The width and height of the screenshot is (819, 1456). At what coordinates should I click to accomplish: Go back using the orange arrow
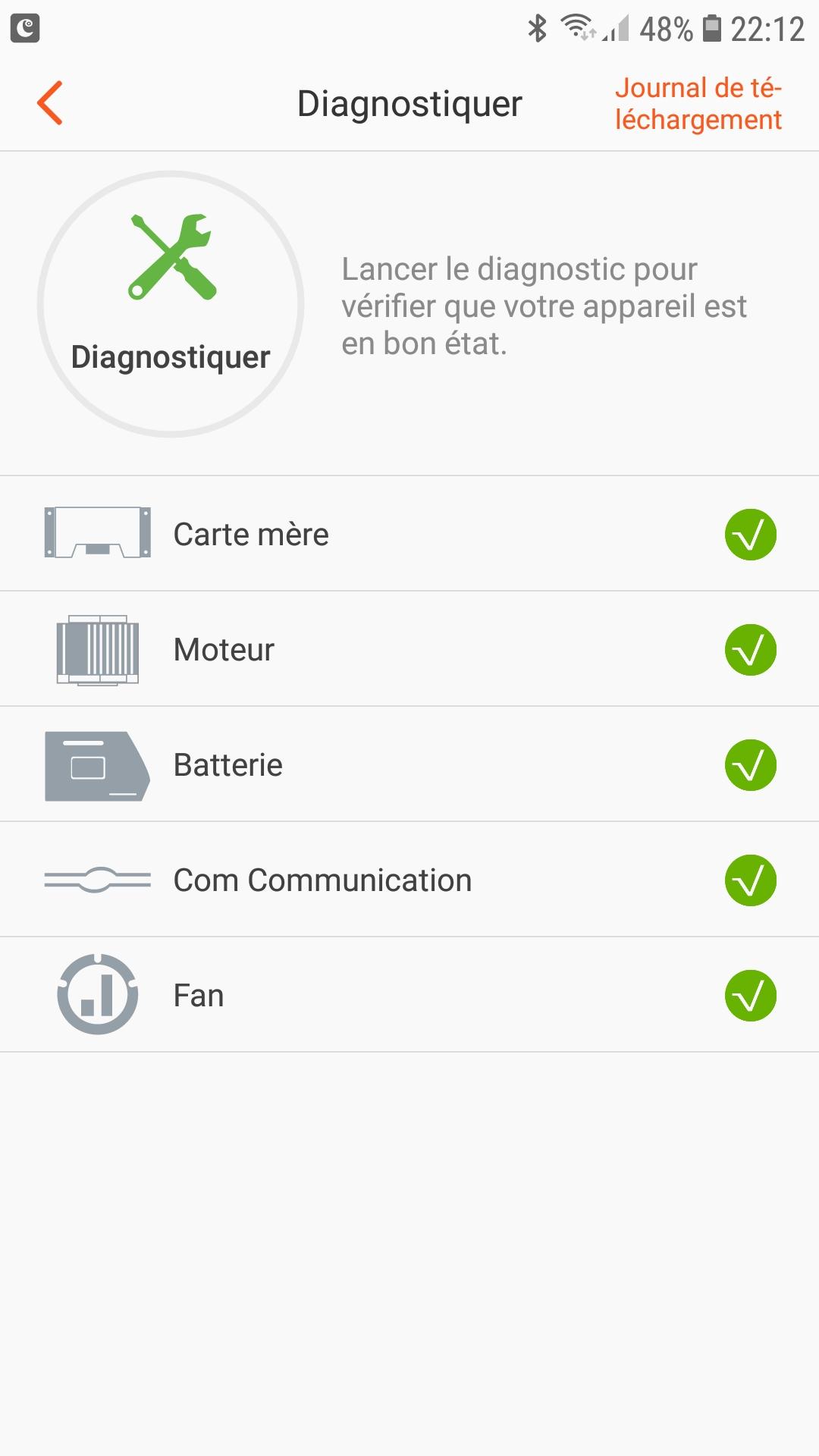pyautogui.click(x=50, y=103)
